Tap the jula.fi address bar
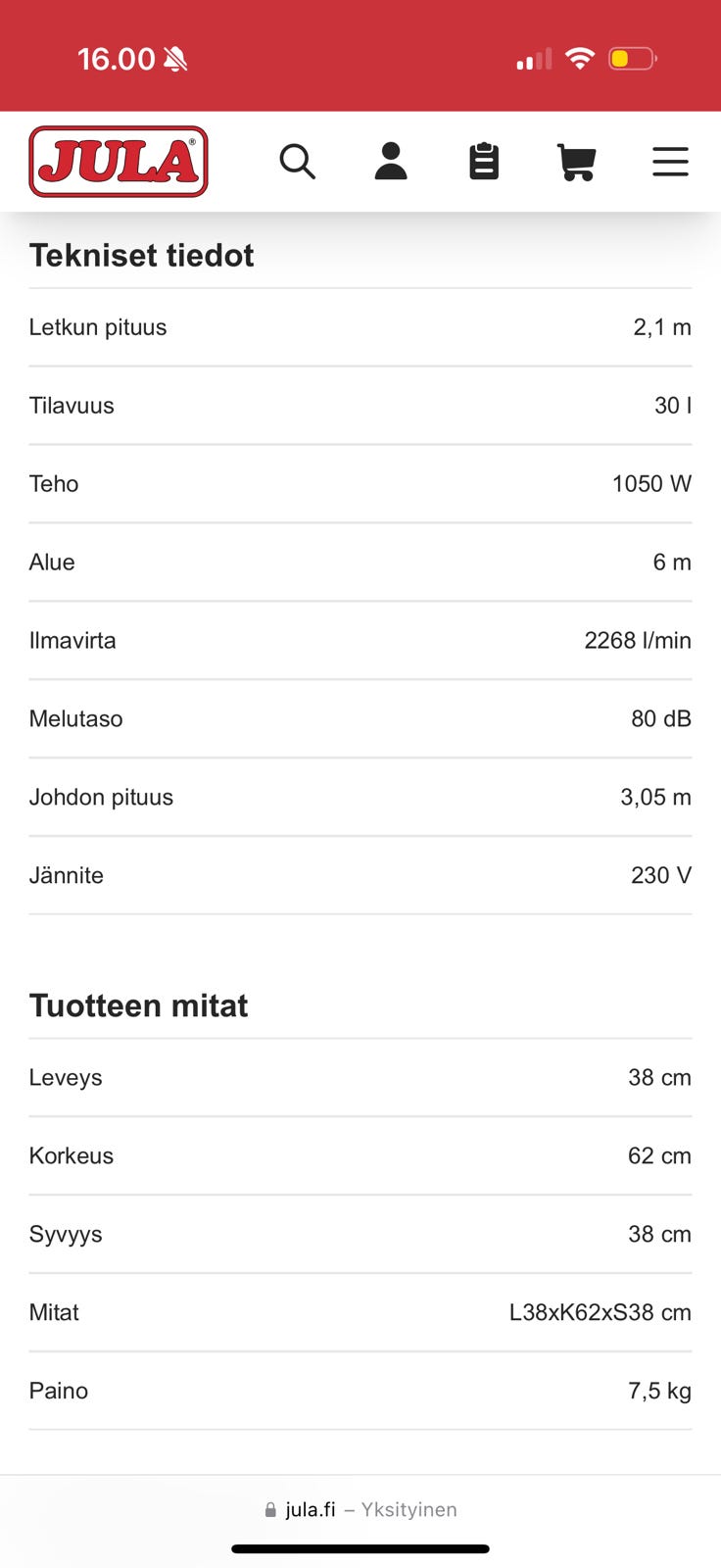Image resolution: width=721 pixels, height=1568 pixels. pyautogui.click(x=360, y=1509)
